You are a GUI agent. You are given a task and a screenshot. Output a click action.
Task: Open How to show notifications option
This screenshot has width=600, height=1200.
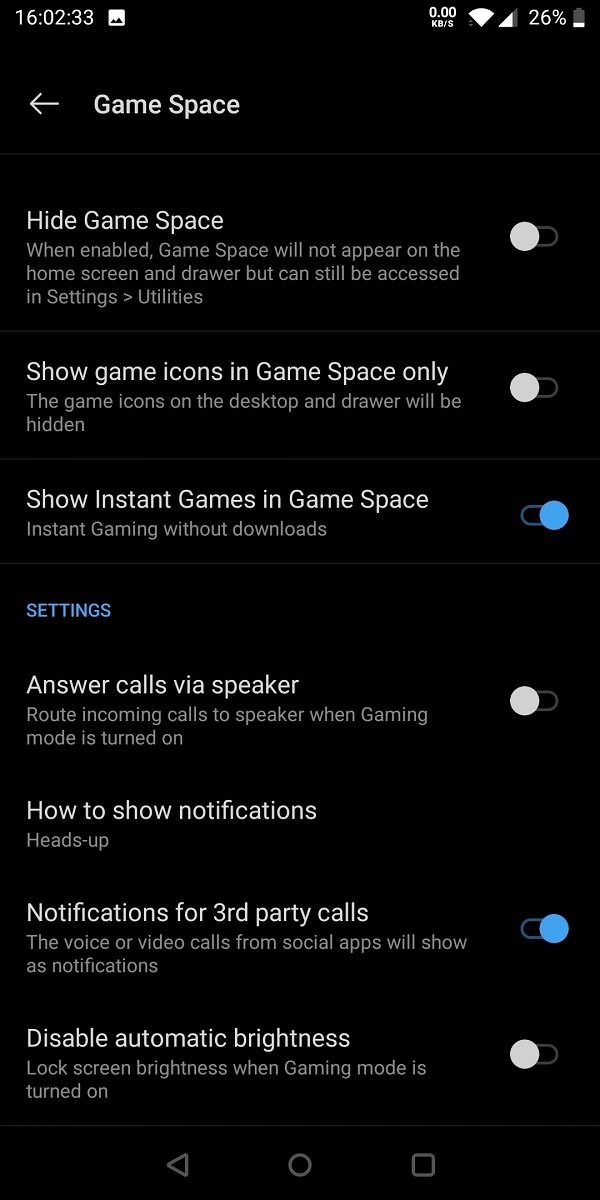pos(171,824)
